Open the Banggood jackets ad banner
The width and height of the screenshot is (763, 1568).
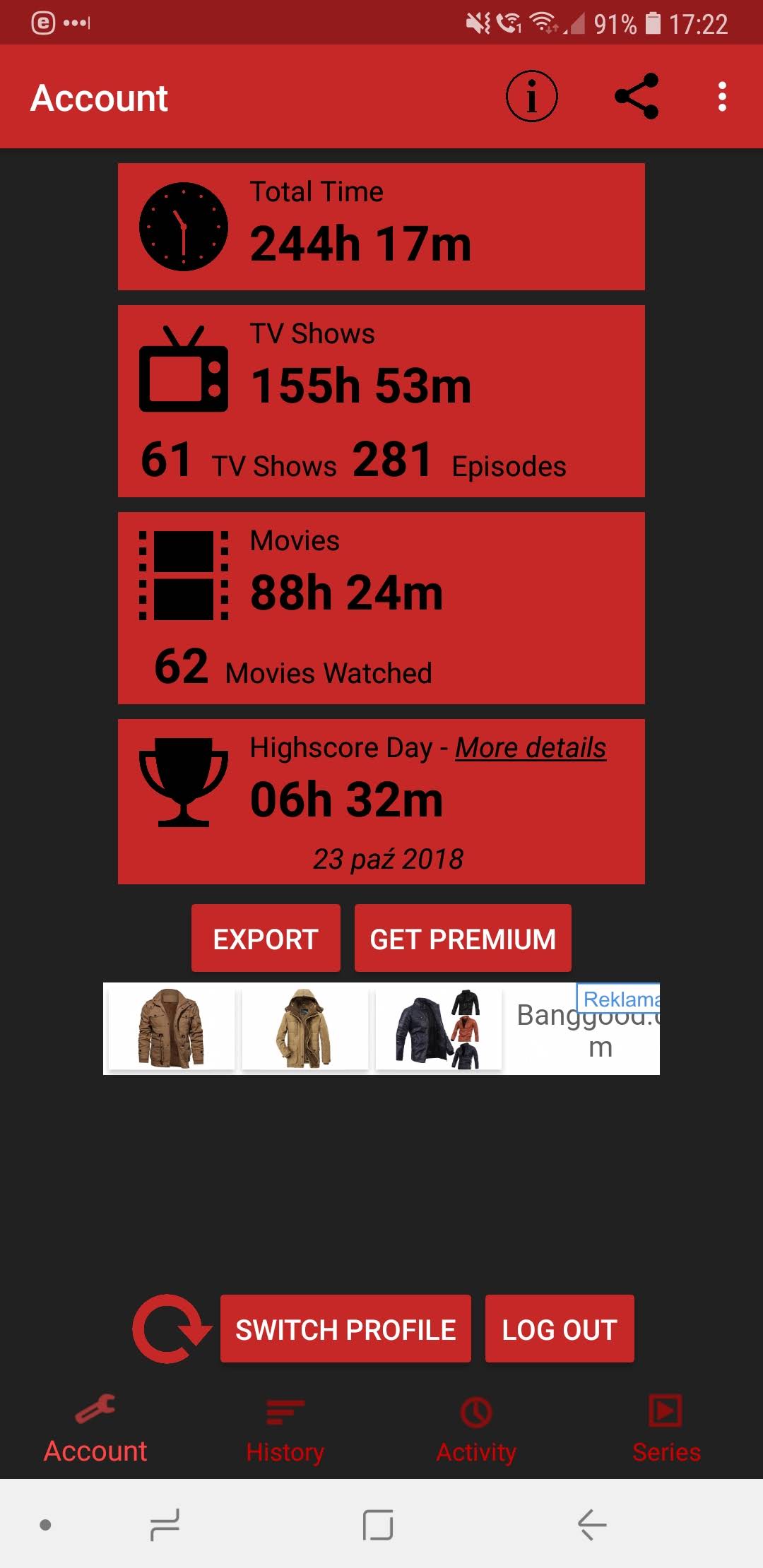(381, 1029)
